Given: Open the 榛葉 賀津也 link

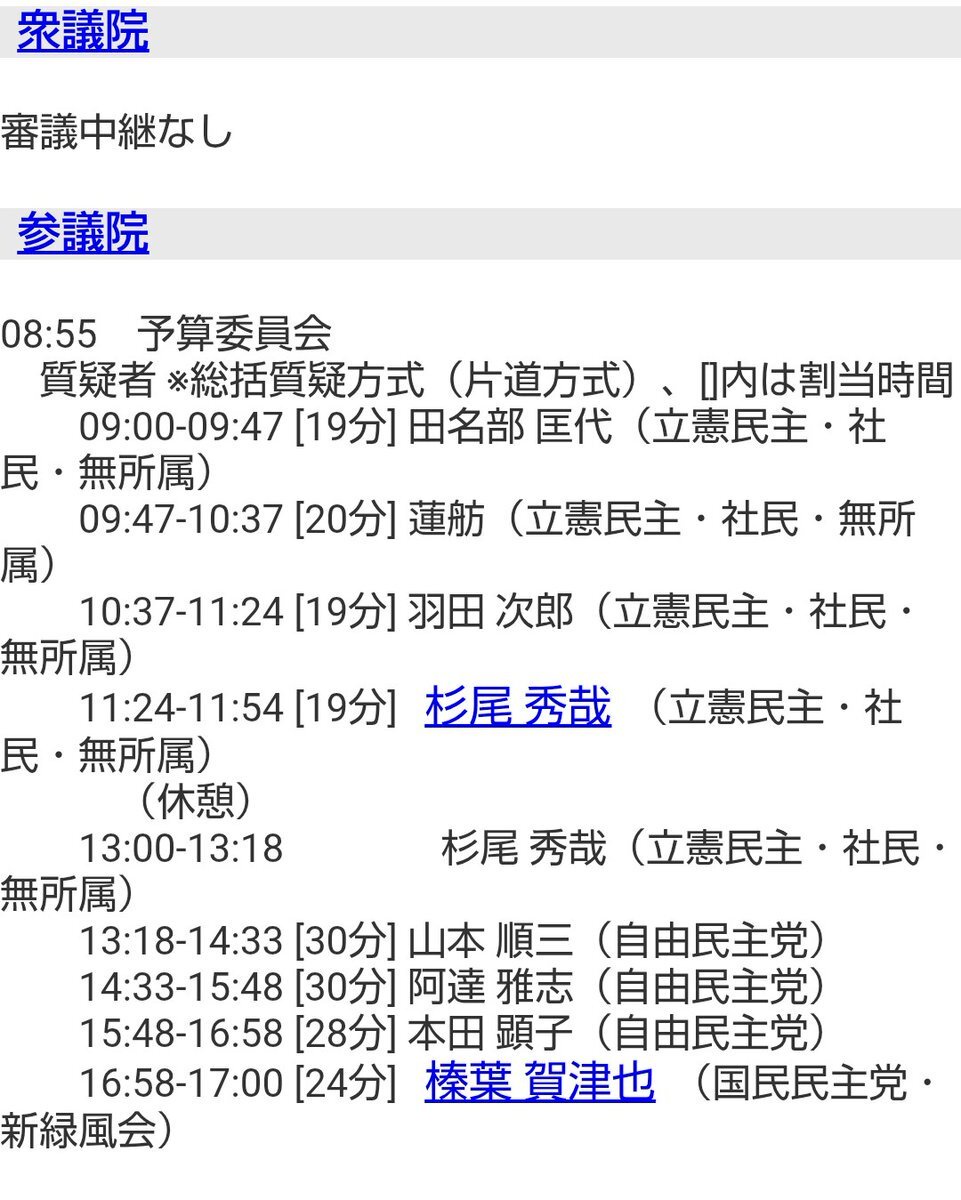Looking at the screenshot, I should [x=539, y=1082].
